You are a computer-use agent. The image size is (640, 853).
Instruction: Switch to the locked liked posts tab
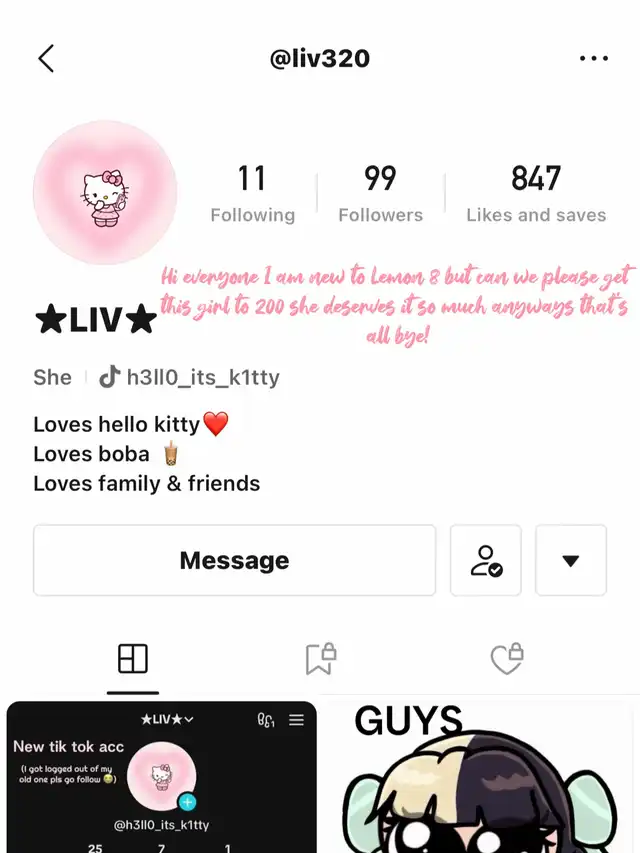tap(507, 659)
